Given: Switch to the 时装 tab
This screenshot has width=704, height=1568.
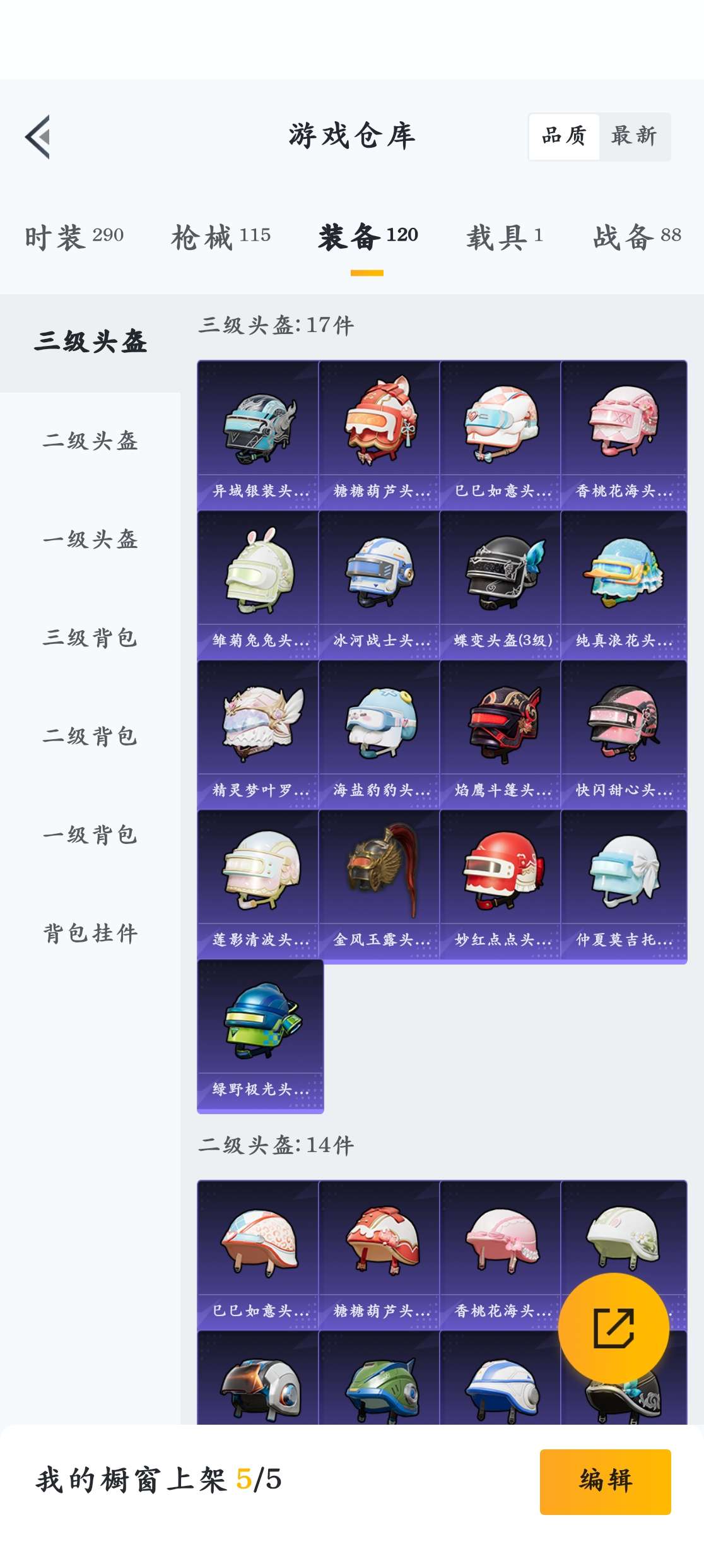Looking at the screenshot, I should coord(74,237).
